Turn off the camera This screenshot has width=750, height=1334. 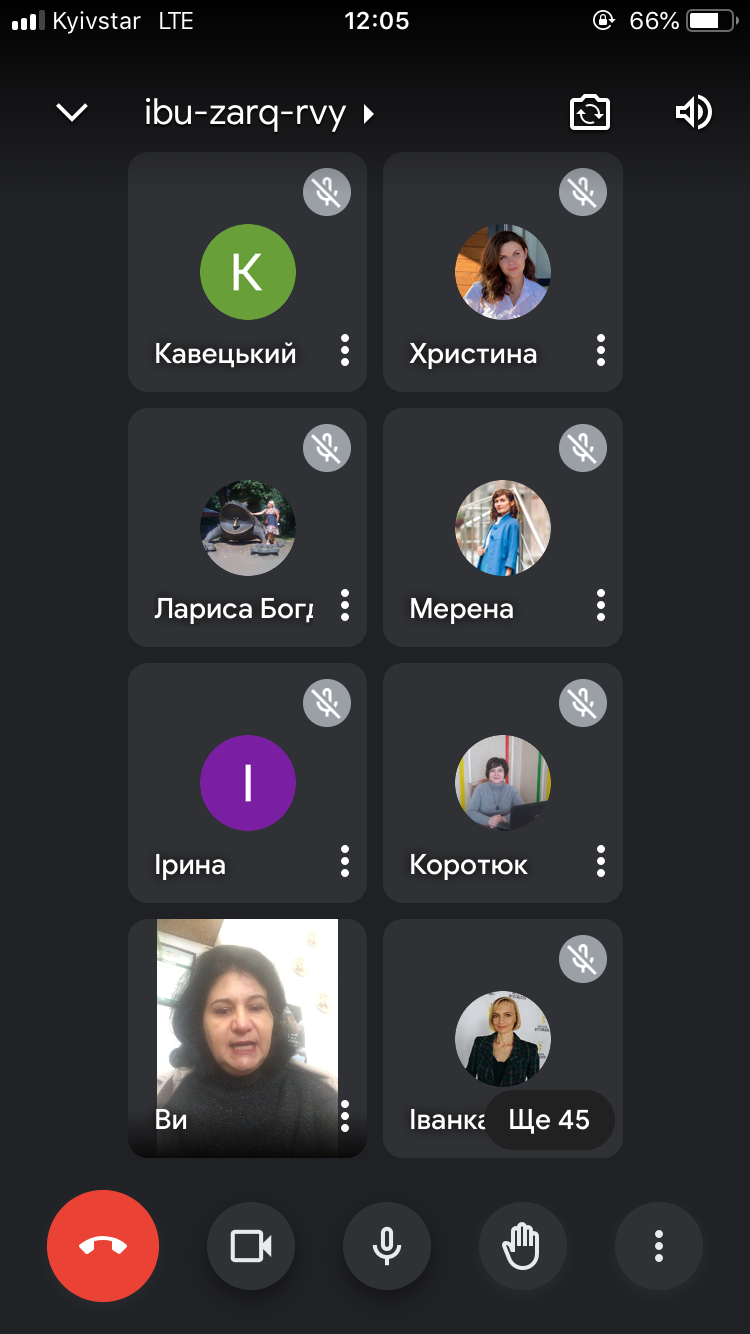[x=251, y=1246]
